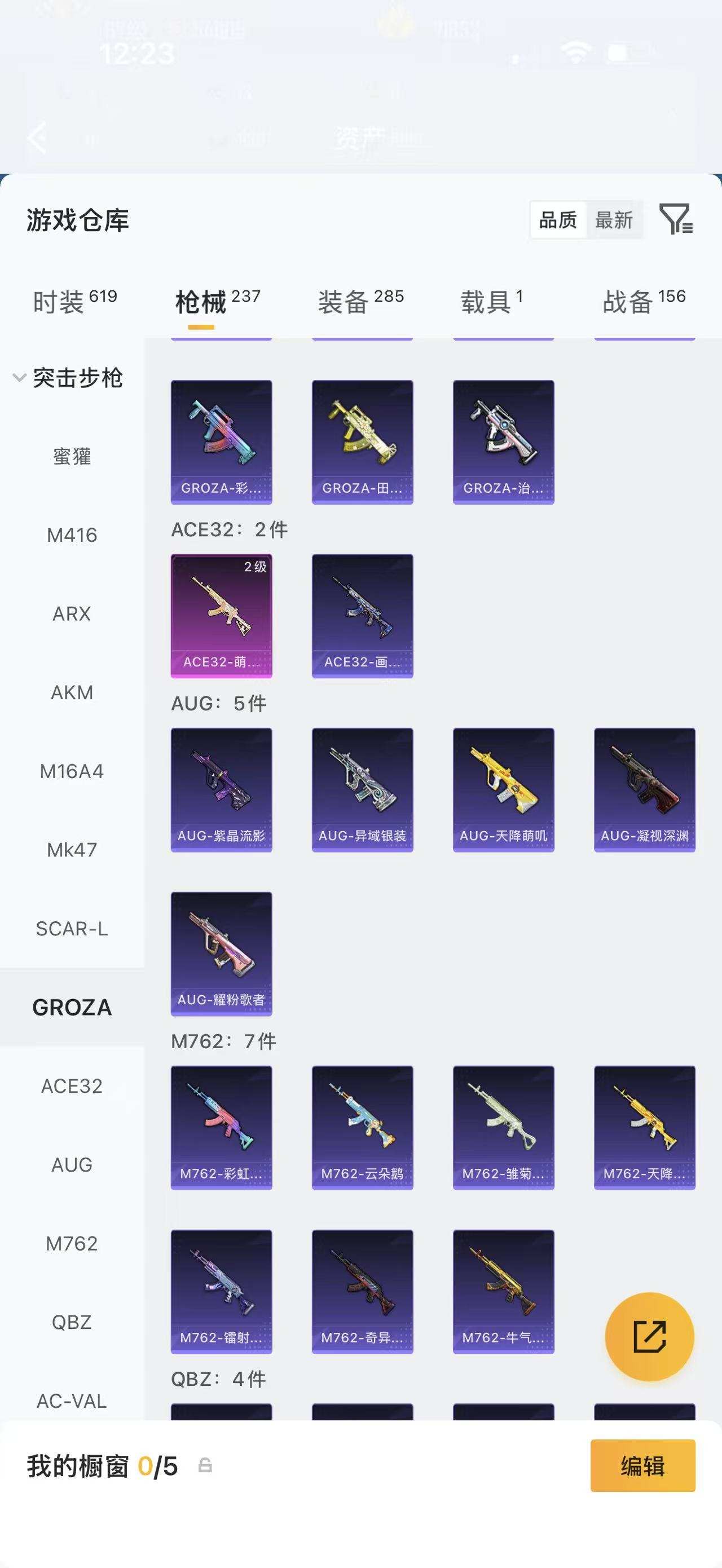Viewport: 722px width, 1568px height.
Task: View the AUG-天降萌叽 skin
Action: [503, 789]
